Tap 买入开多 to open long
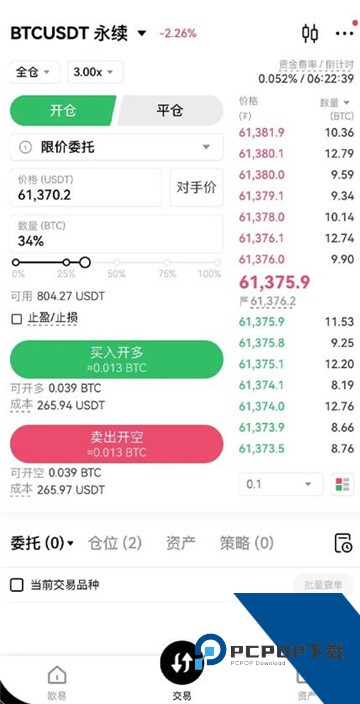Image resolution: width=360 pixels, height=704 pixels. coord(116,359)
